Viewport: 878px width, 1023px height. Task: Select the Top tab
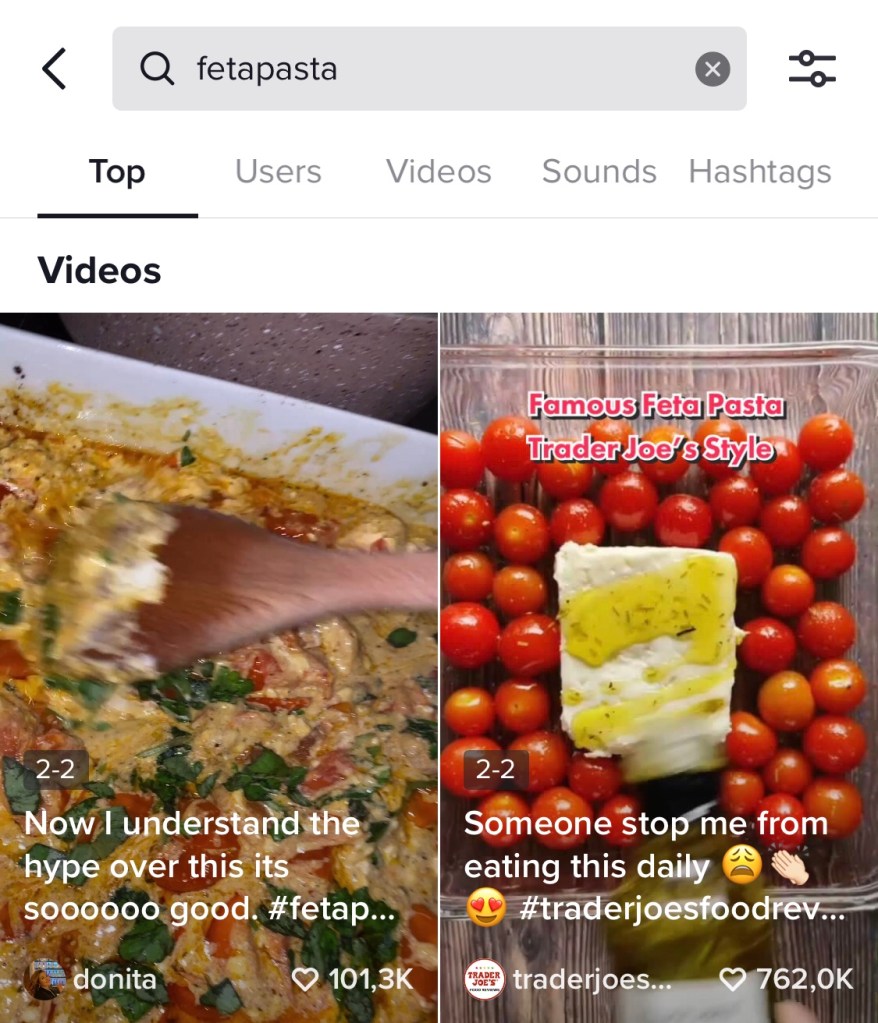tap(117, 172)
